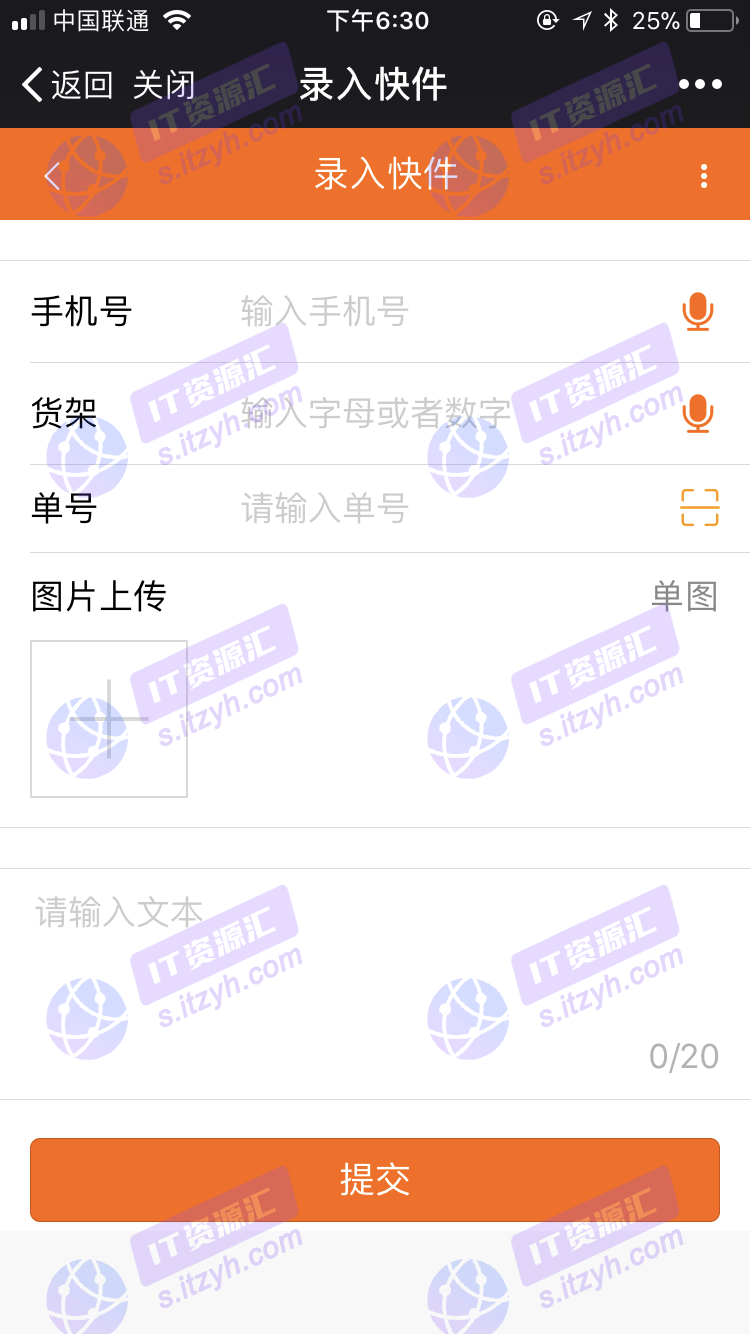Add a picture with the plus tile

[109, 719]
